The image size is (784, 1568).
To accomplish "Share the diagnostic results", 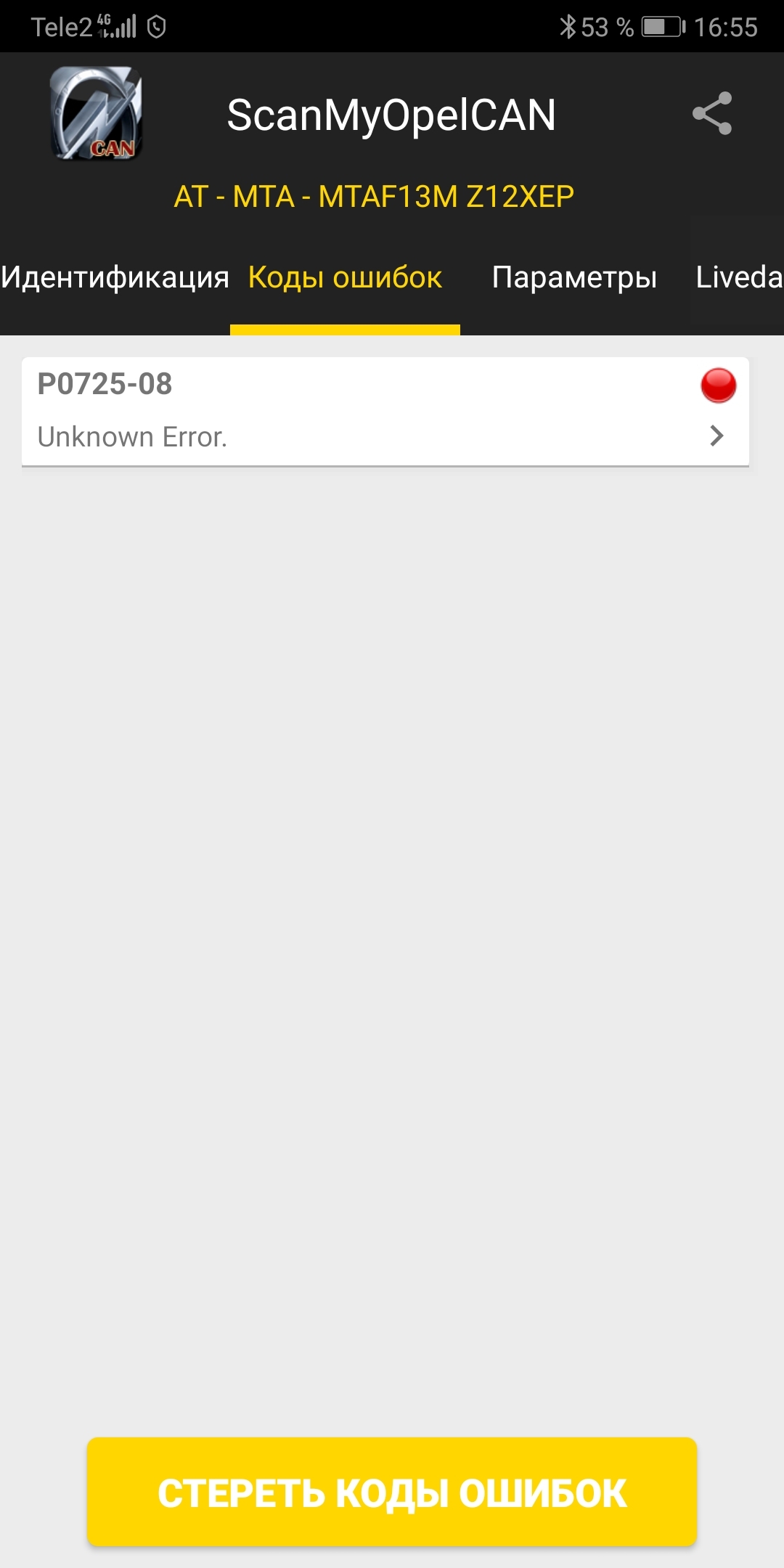I will coord(712,113).
